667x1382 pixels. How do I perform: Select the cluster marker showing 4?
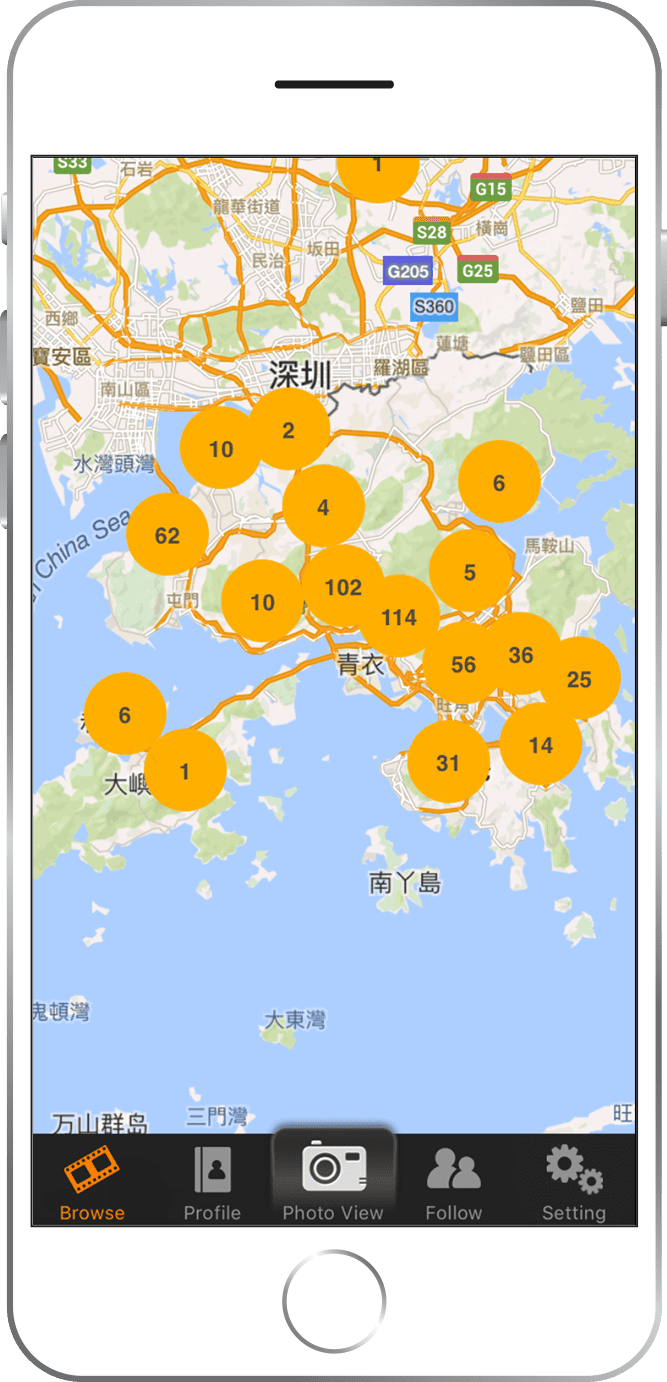[323, 507]
